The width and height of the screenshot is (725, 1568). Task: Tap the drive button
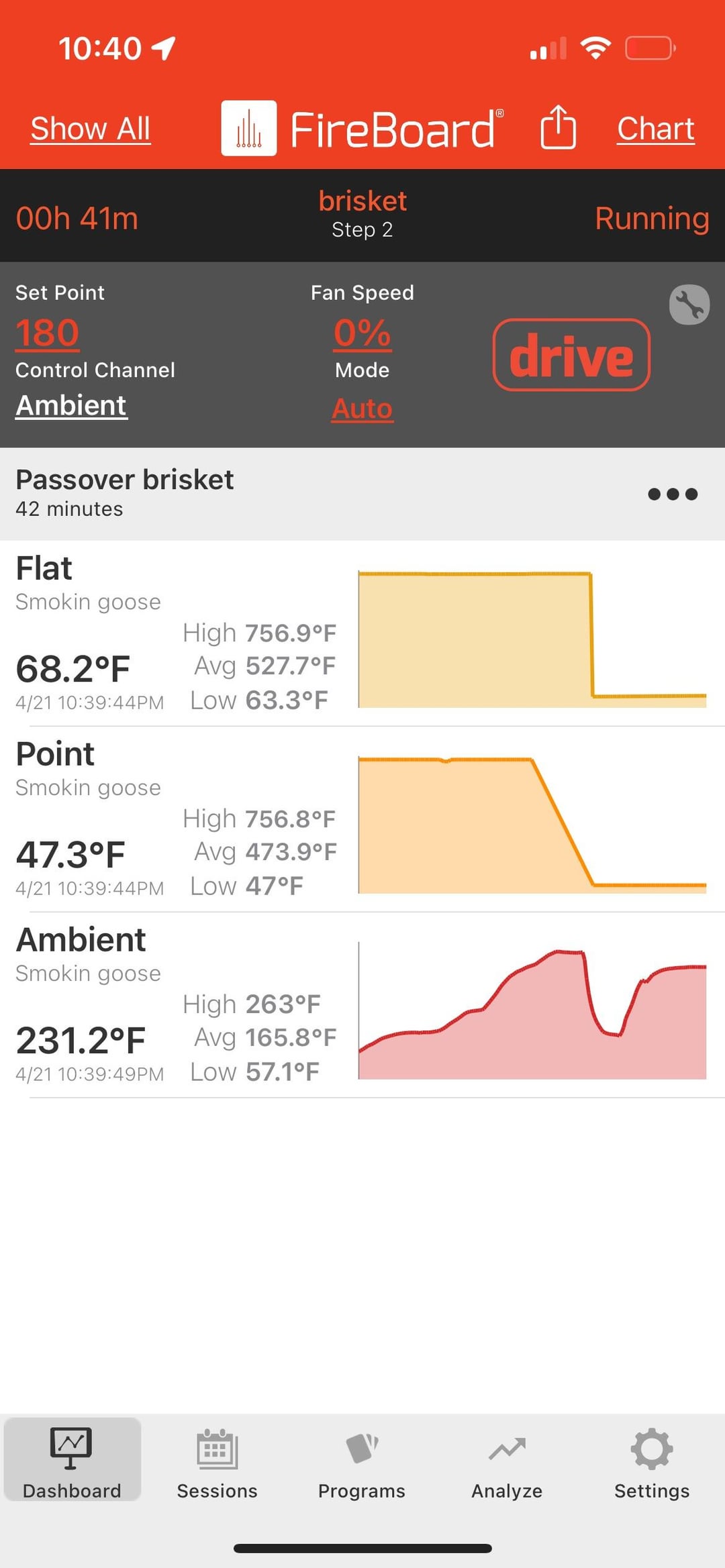pos(571,355)
